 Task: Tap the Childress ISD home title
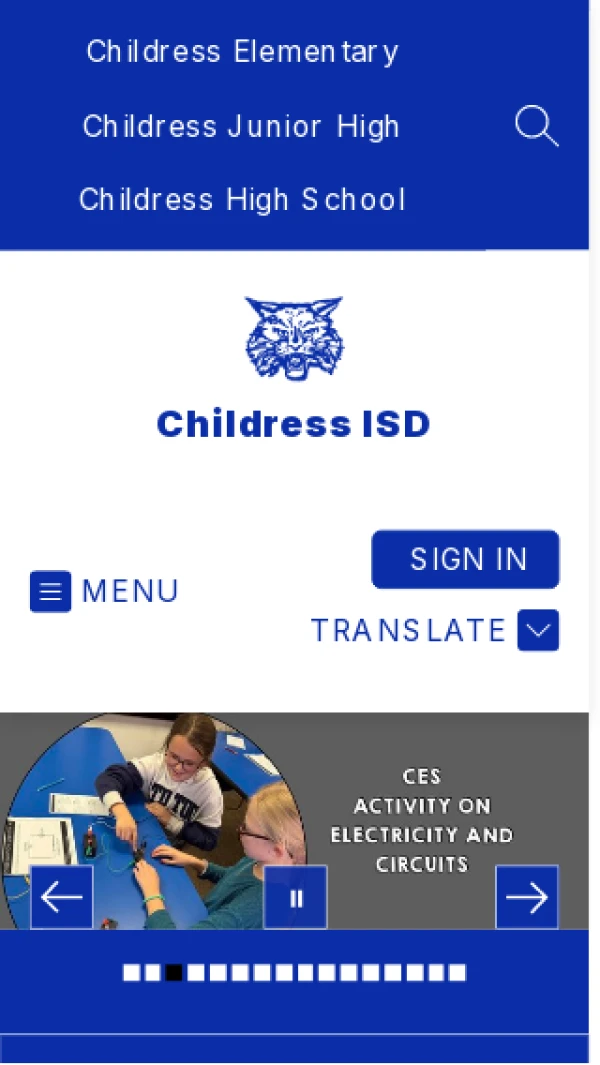[293, 424]
